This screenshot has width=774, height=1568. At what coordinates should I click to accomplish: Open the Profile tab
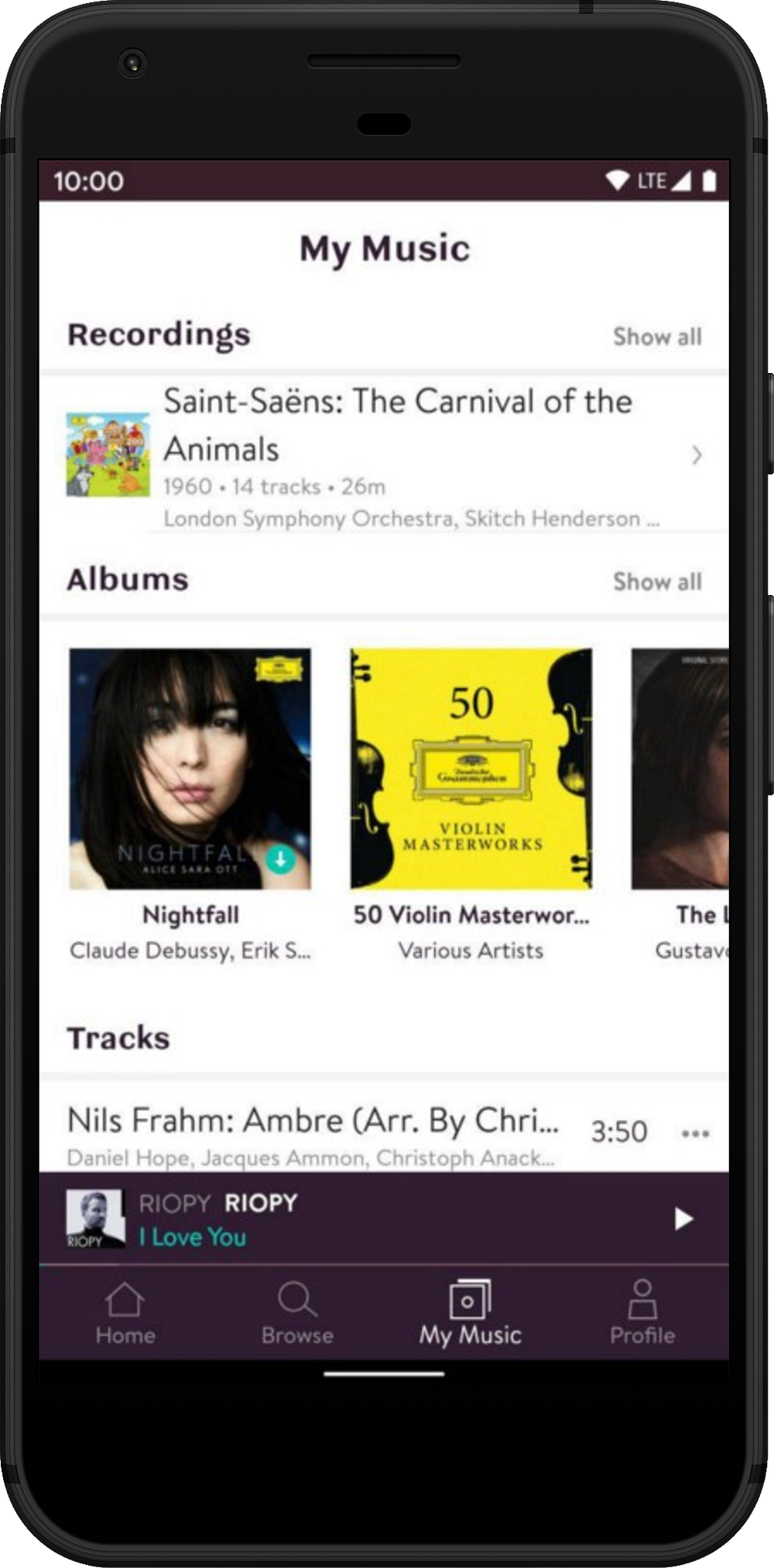(642, 1312)
